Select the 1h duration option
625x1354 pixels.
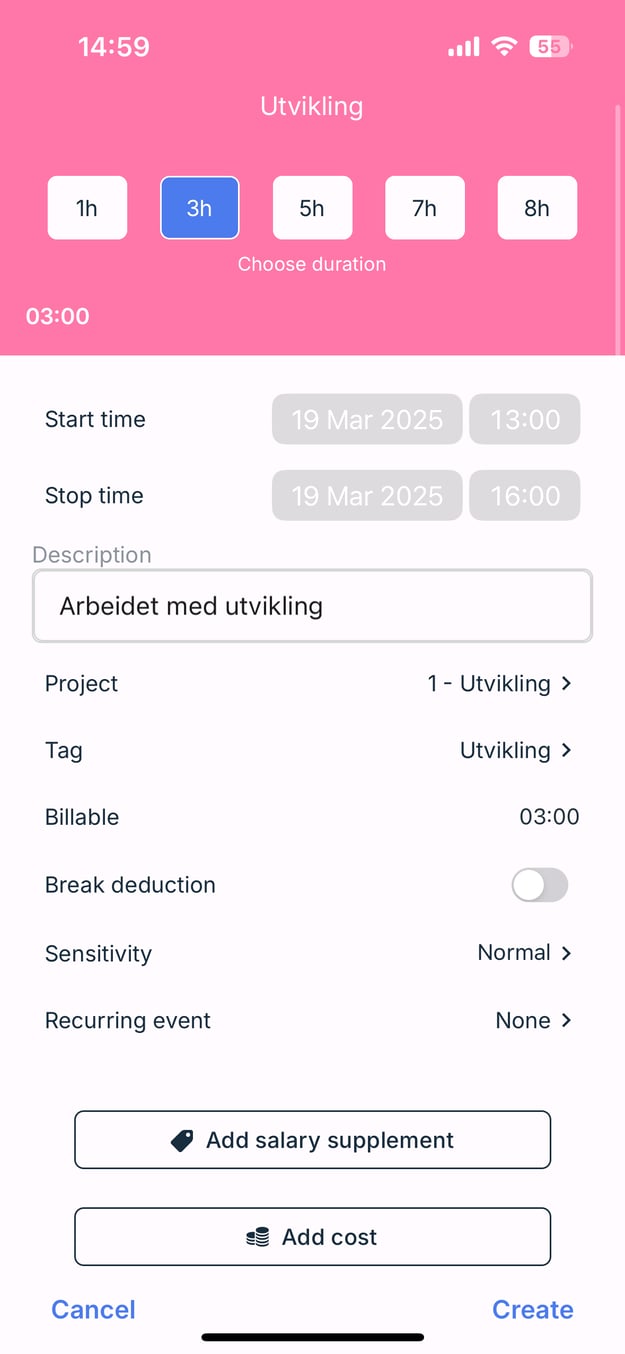point(87,208)
